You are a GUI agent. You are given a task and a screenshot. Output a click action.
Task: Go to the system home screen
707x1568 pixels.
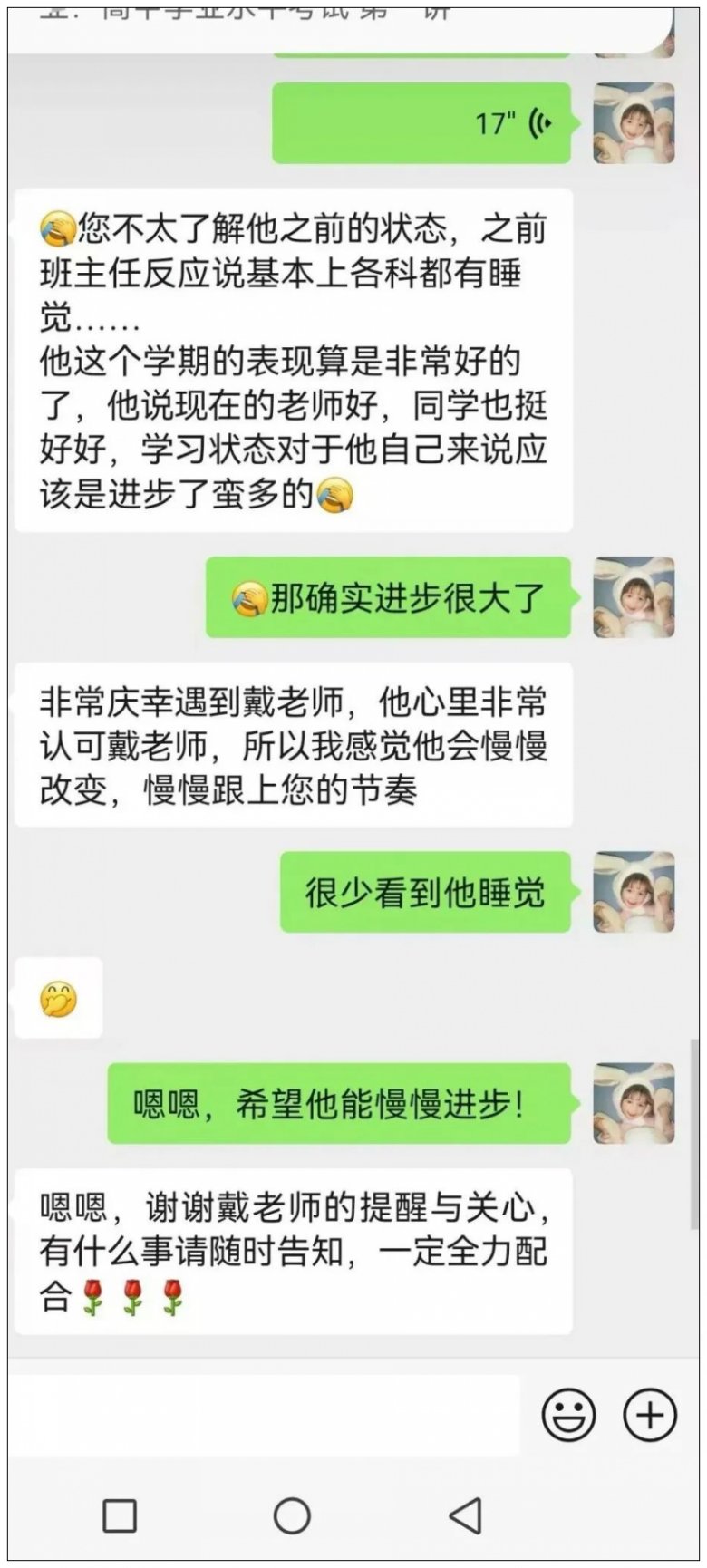(292, 1515)
